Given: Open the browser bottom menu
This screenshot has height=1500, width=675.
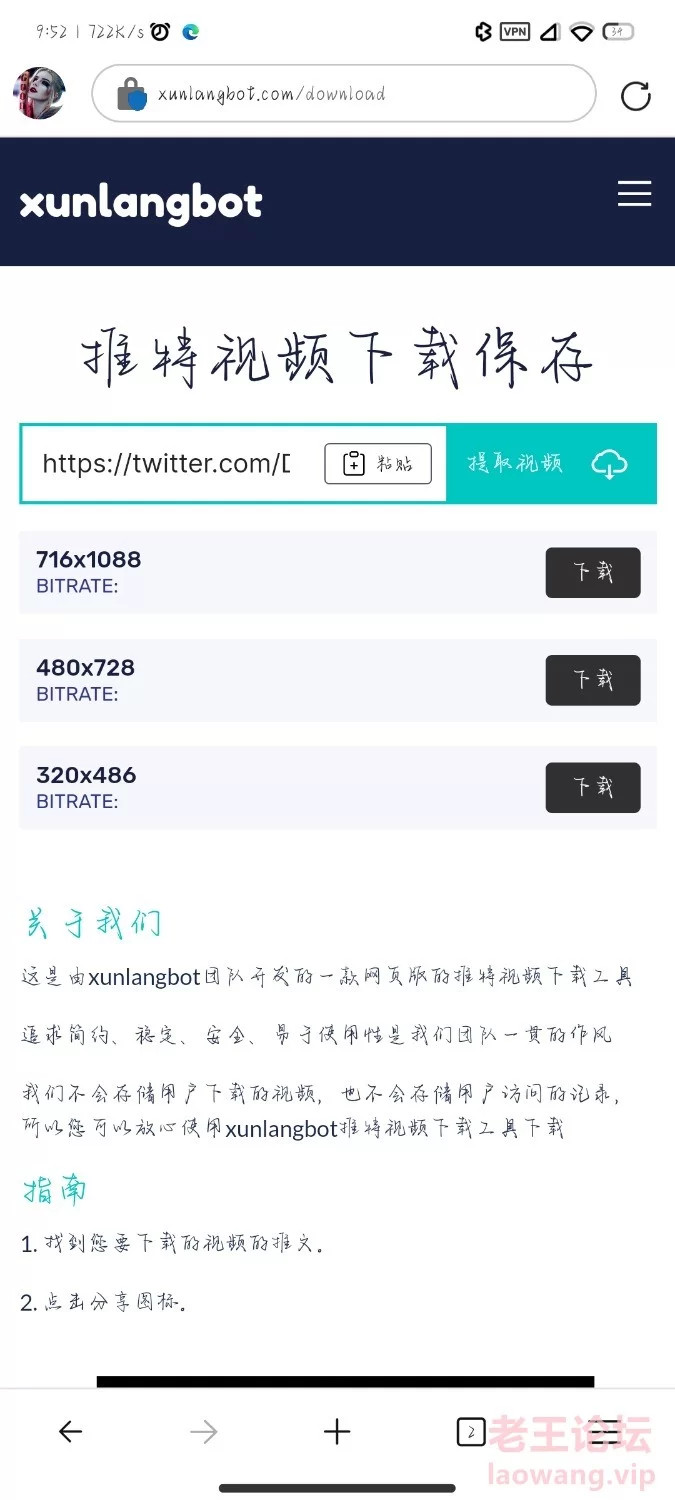Looking at the screenshot, I should pos(604,1433).
